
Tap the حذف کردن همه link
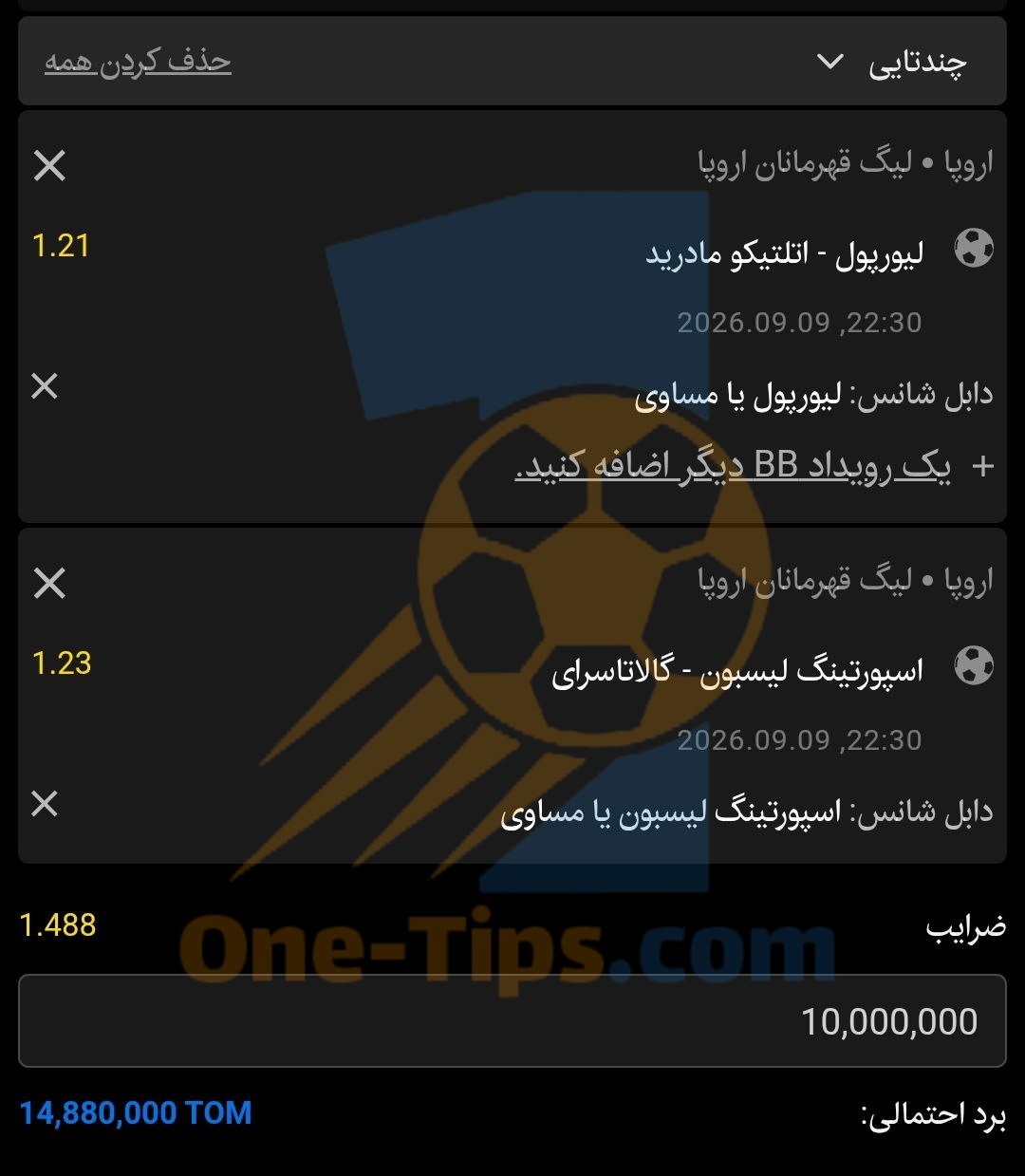point(138,62)
